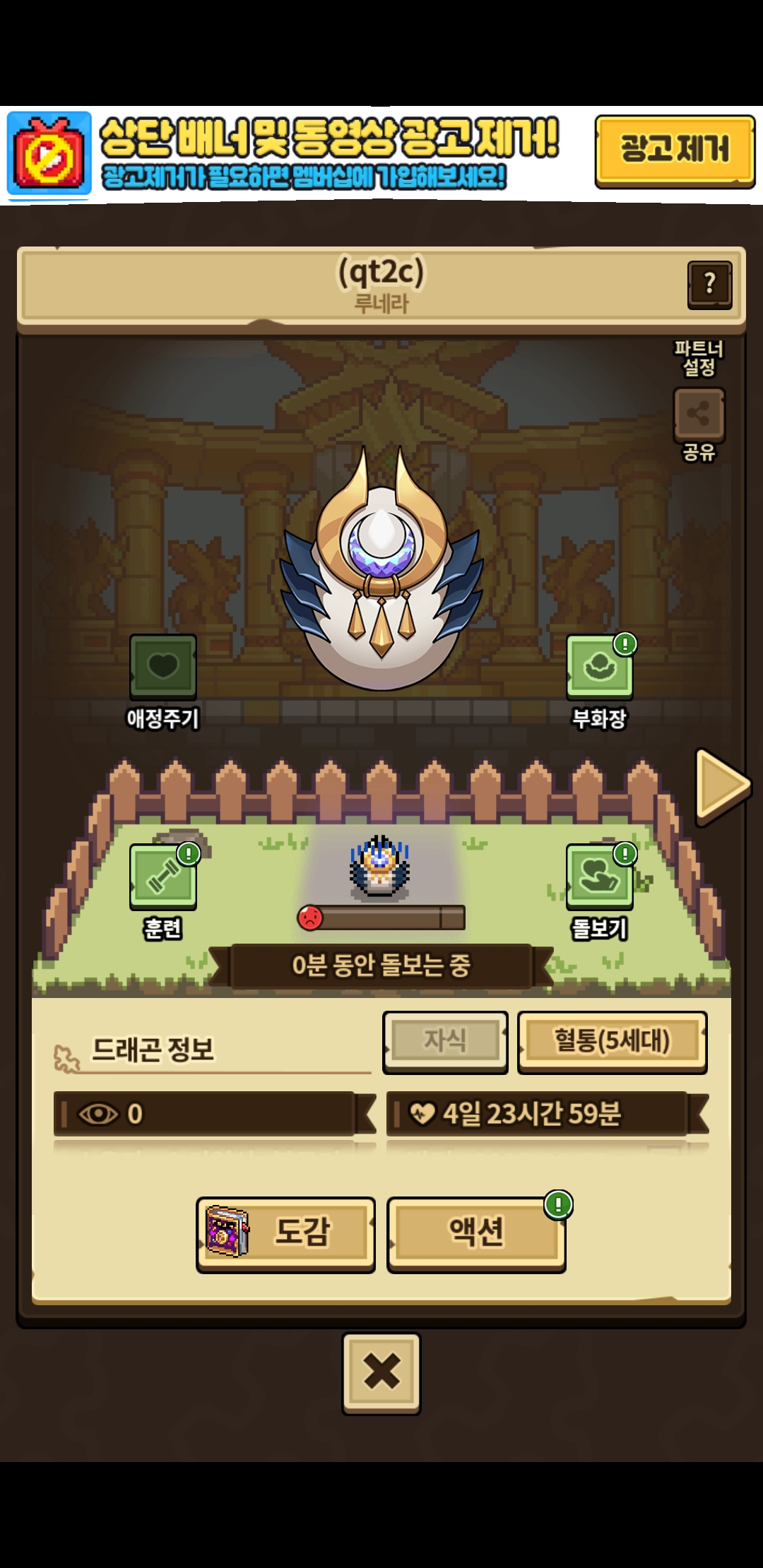The width and height of the screenshot is (763, 1568).
Task: Close the dragon info panel
Action: point(381,1372)
